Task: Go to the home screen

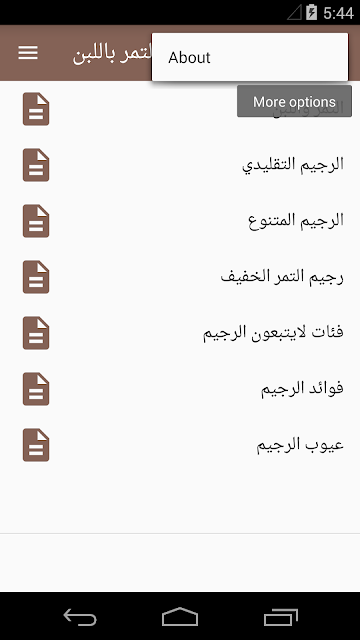Action: click(x=180, y=616)
